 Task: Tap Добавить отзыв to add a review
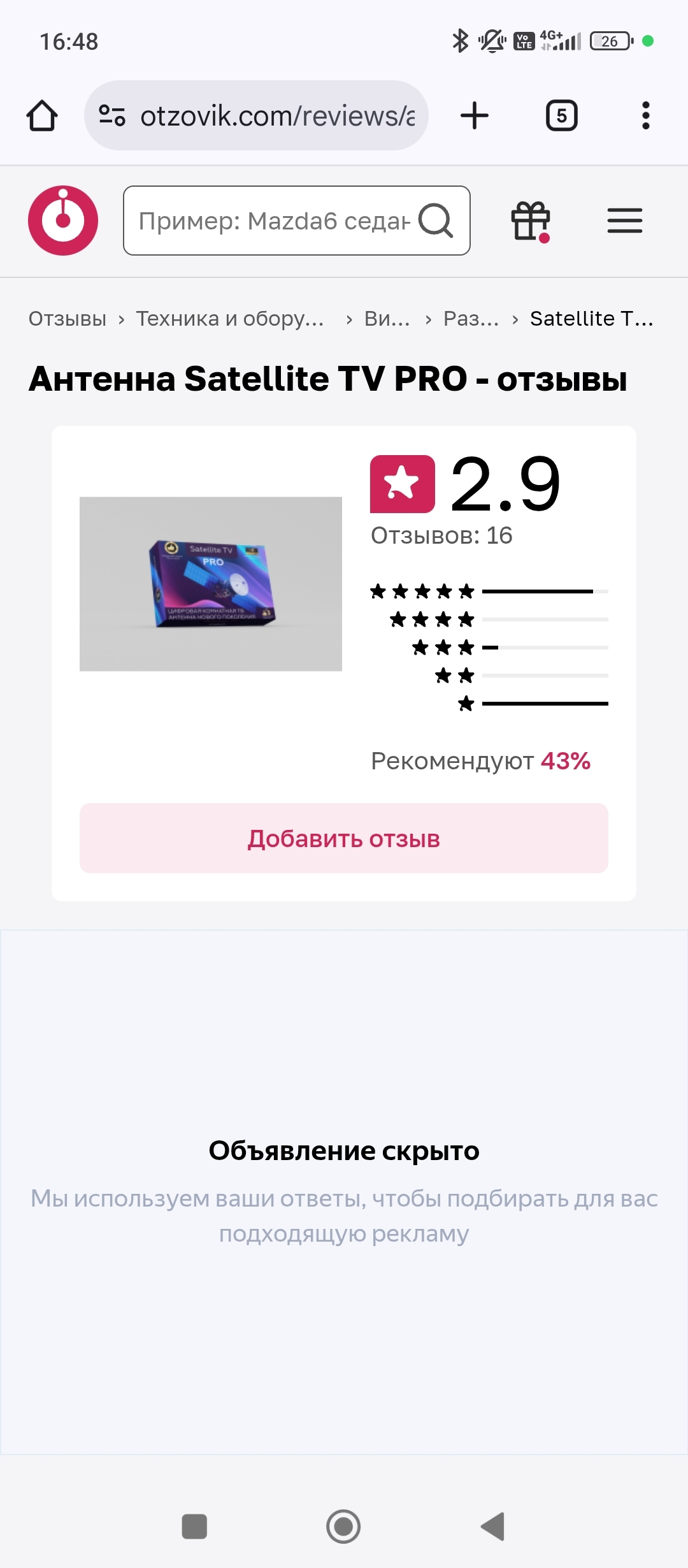(x=344, y=838)
